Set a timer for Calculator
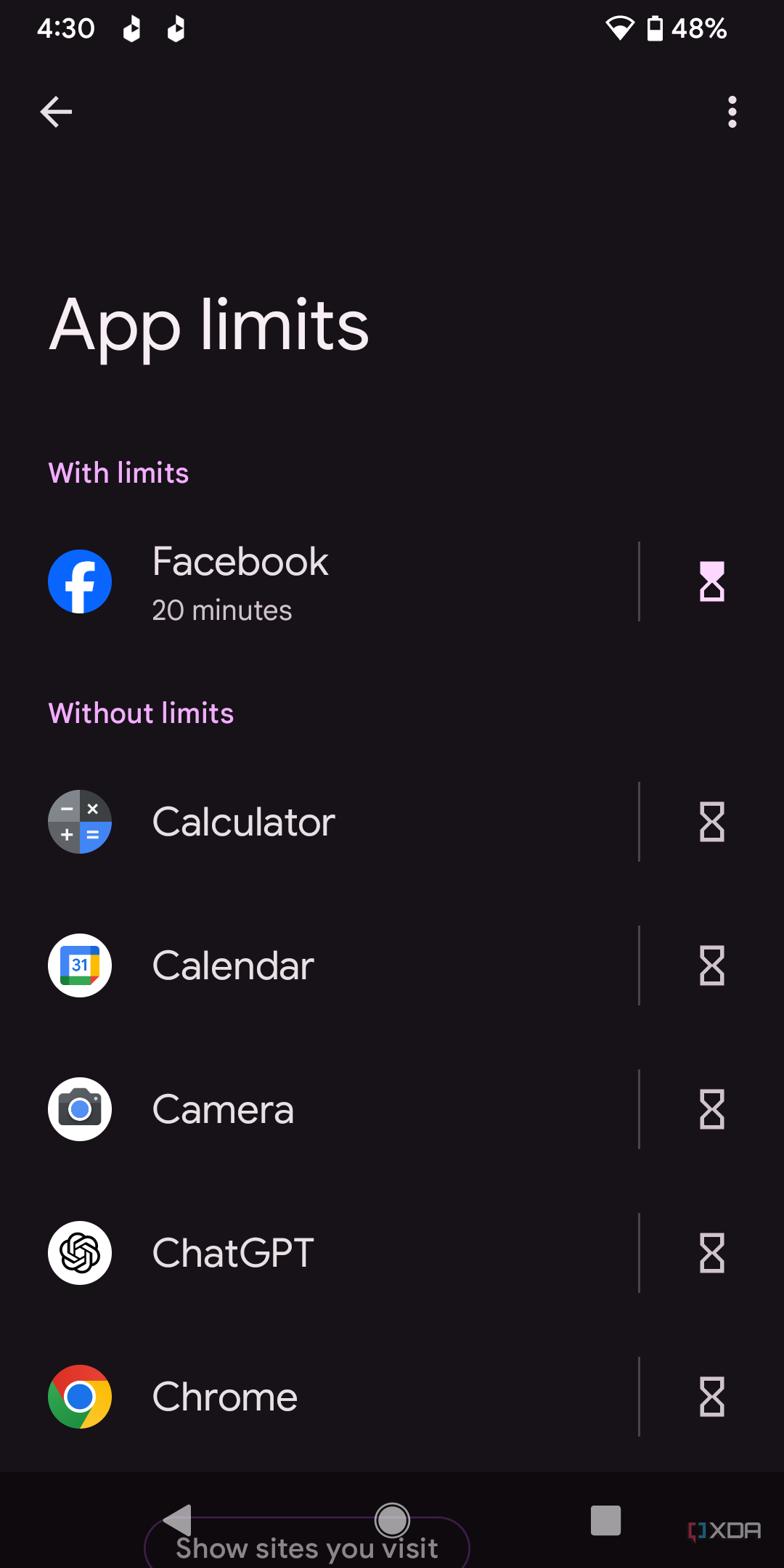The image size is (784, 1568). point(711,822)
